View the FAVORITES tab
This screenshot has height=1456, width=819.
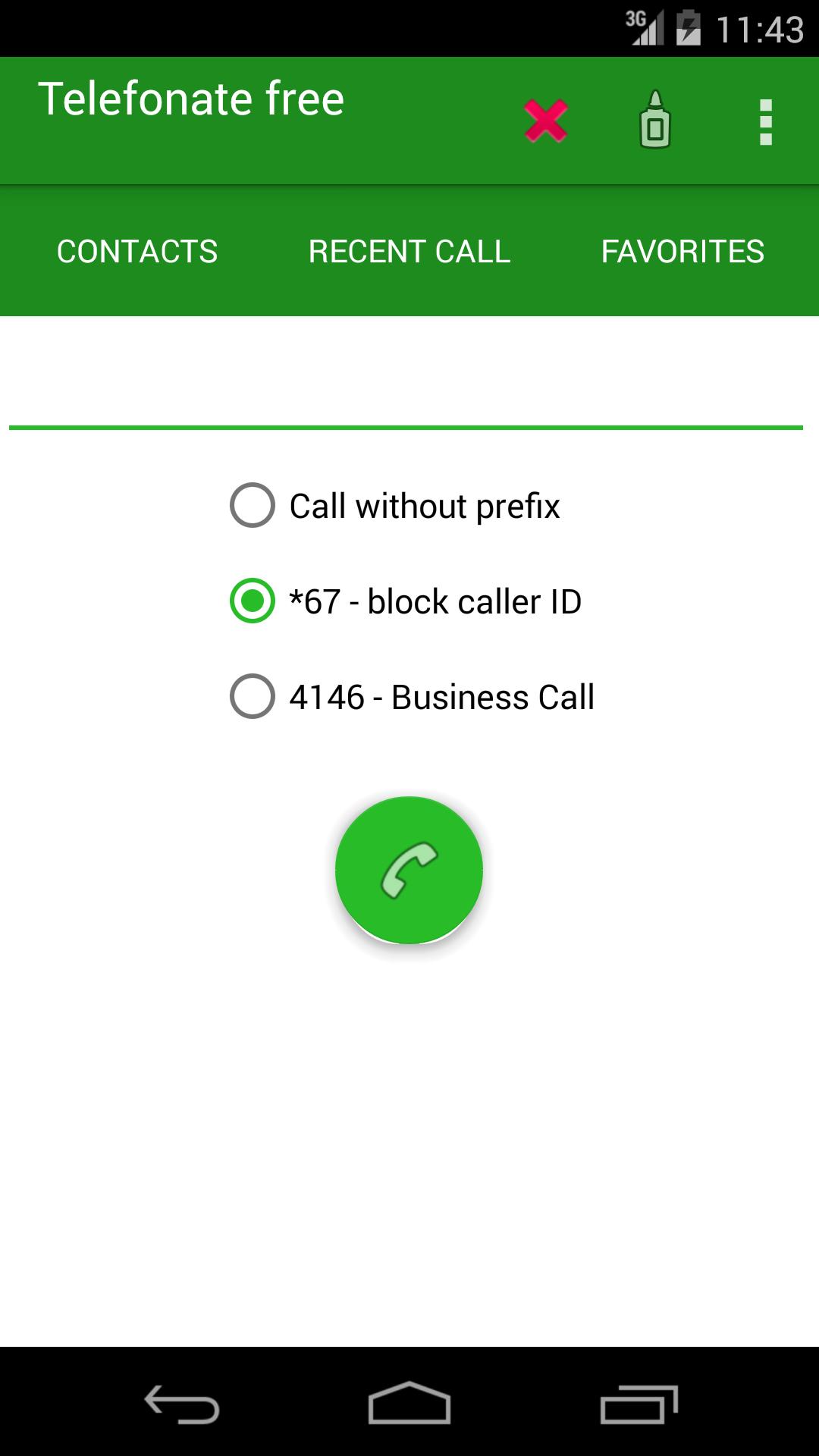pyautogui.click(x=682, y=251)
